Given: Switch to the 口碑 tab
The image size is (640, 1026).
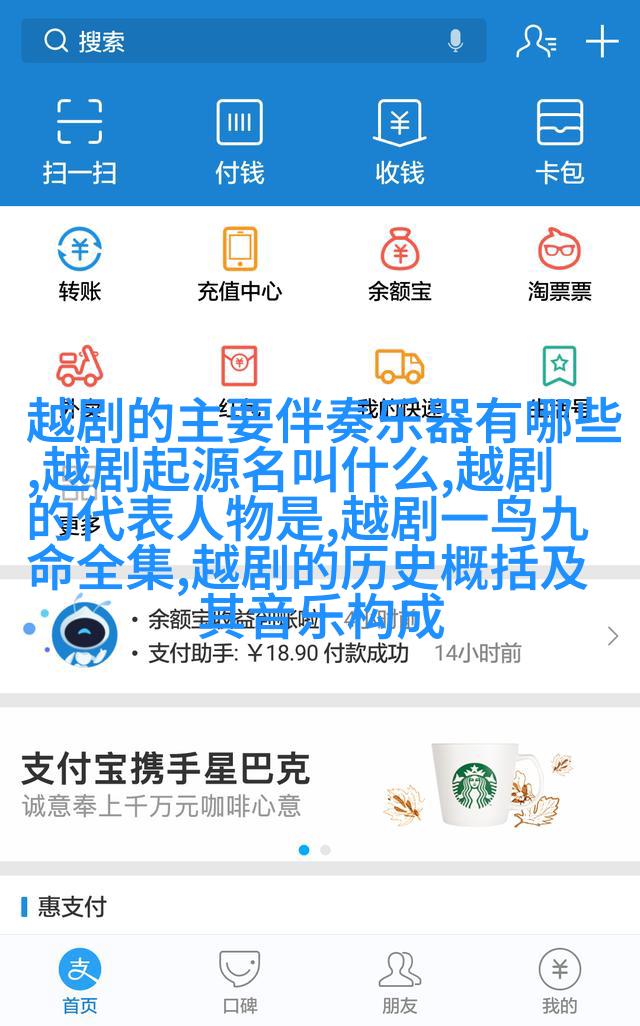Looking at the screenshot, I should 240,982.
